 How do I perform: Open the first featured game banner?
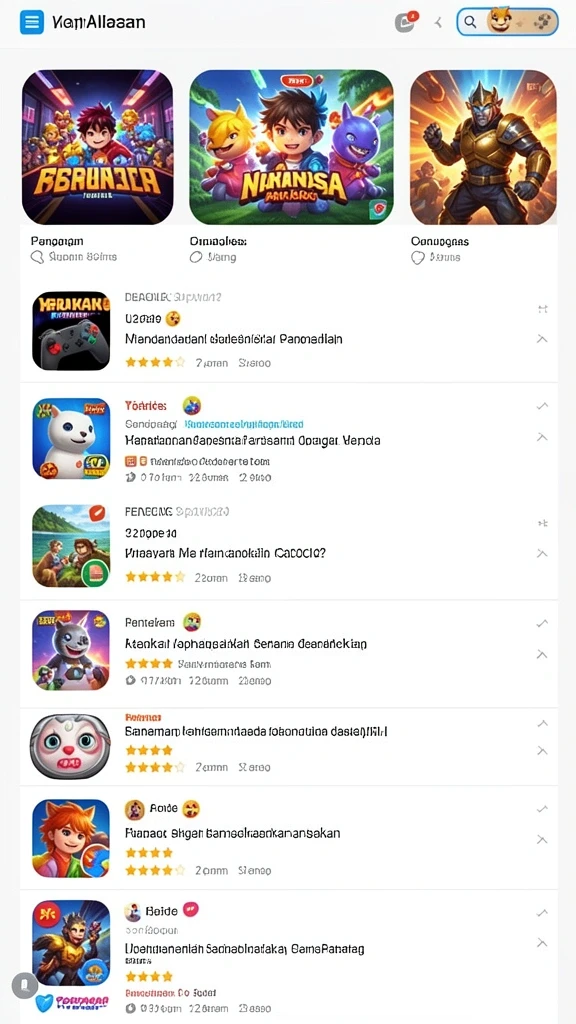click(x=97, y=147)
